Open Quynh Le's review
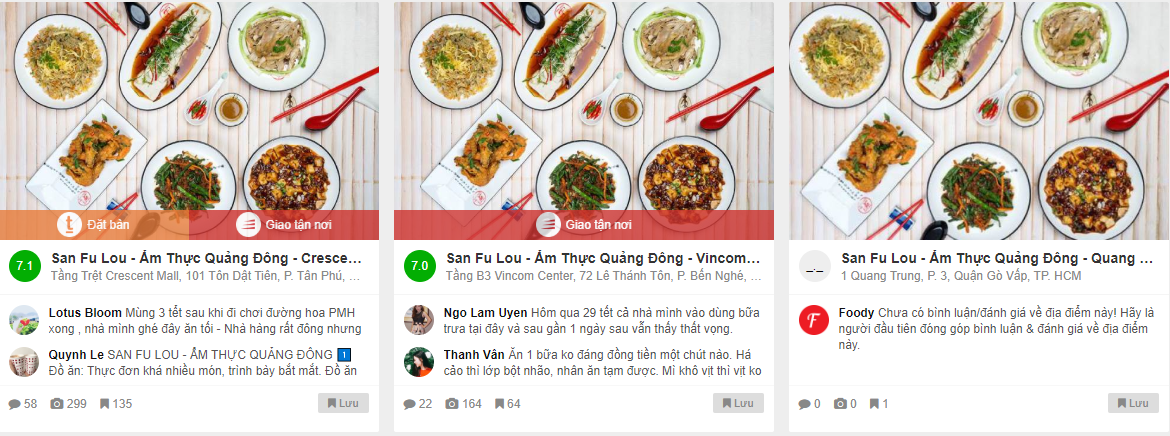This screenshot has width=1170, height=436. pos(204,362)
